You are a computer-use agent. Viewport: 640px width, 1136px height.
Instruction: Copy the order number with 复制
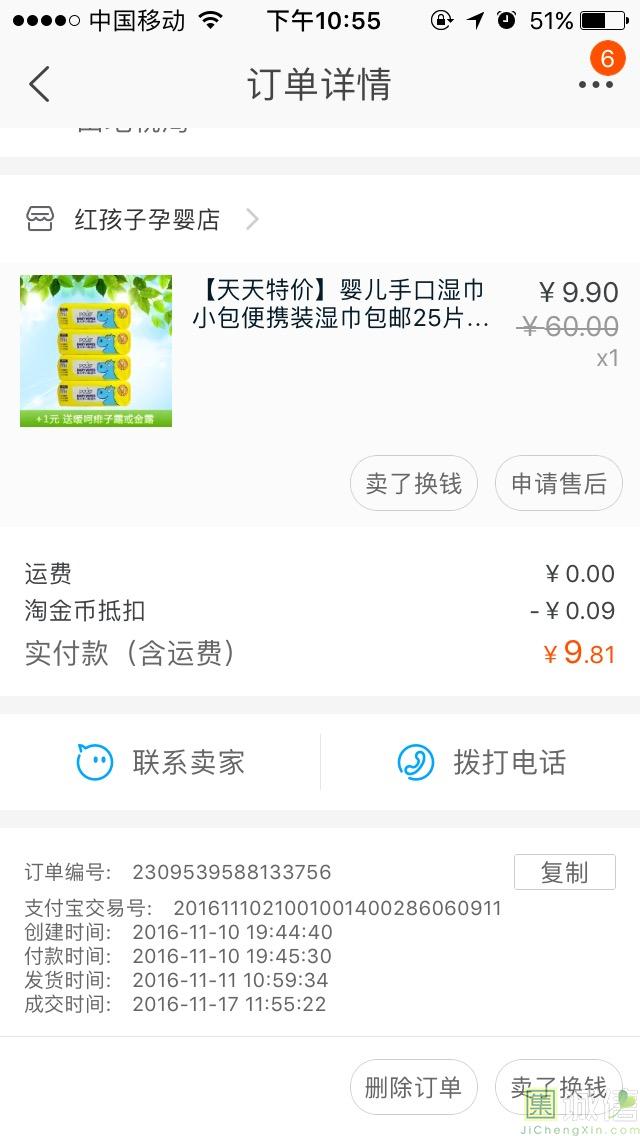point(564,872)
